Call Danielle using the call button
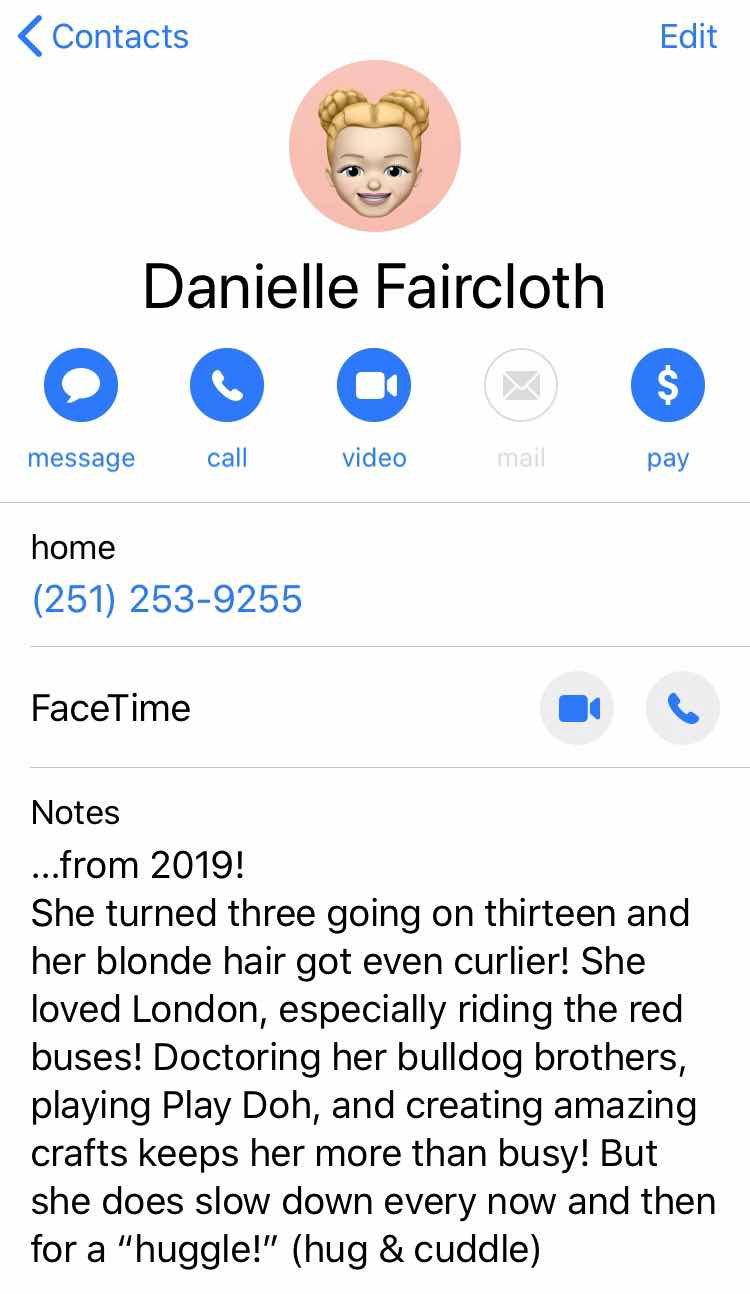 pos(227,385)
